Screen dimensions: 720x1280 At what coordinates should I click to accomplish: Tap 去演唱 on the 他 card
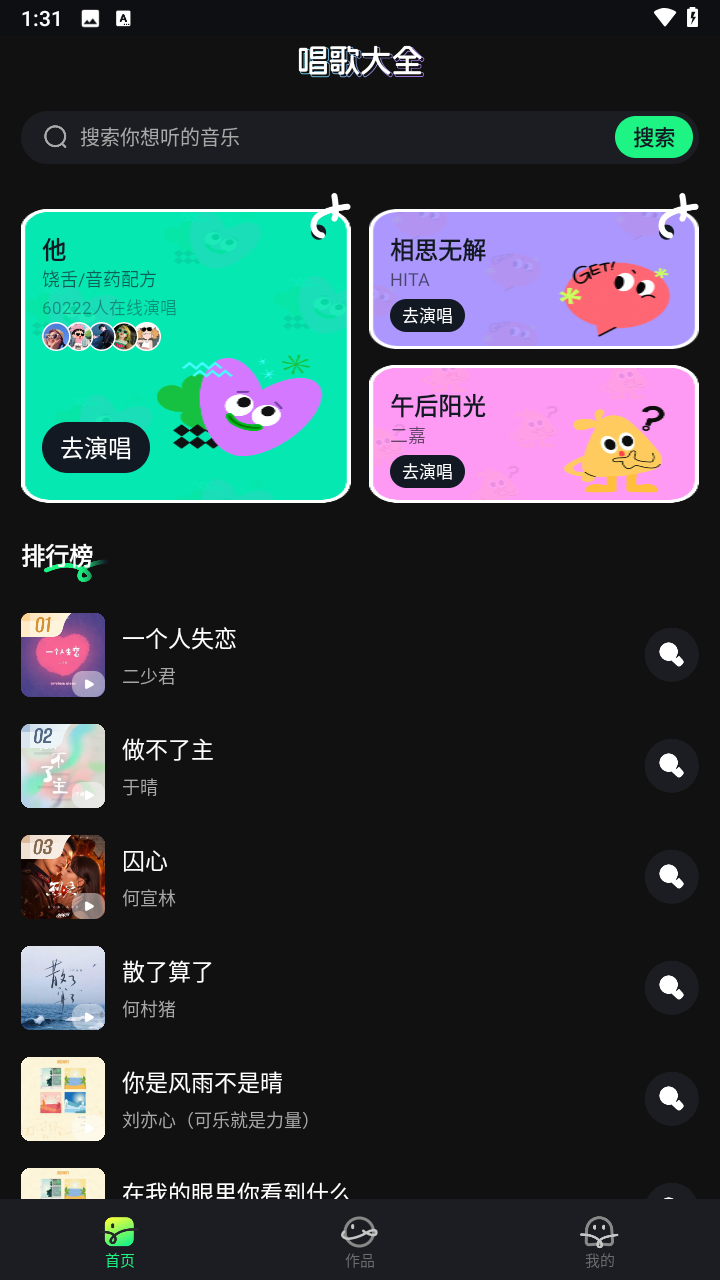pos(95,447)
